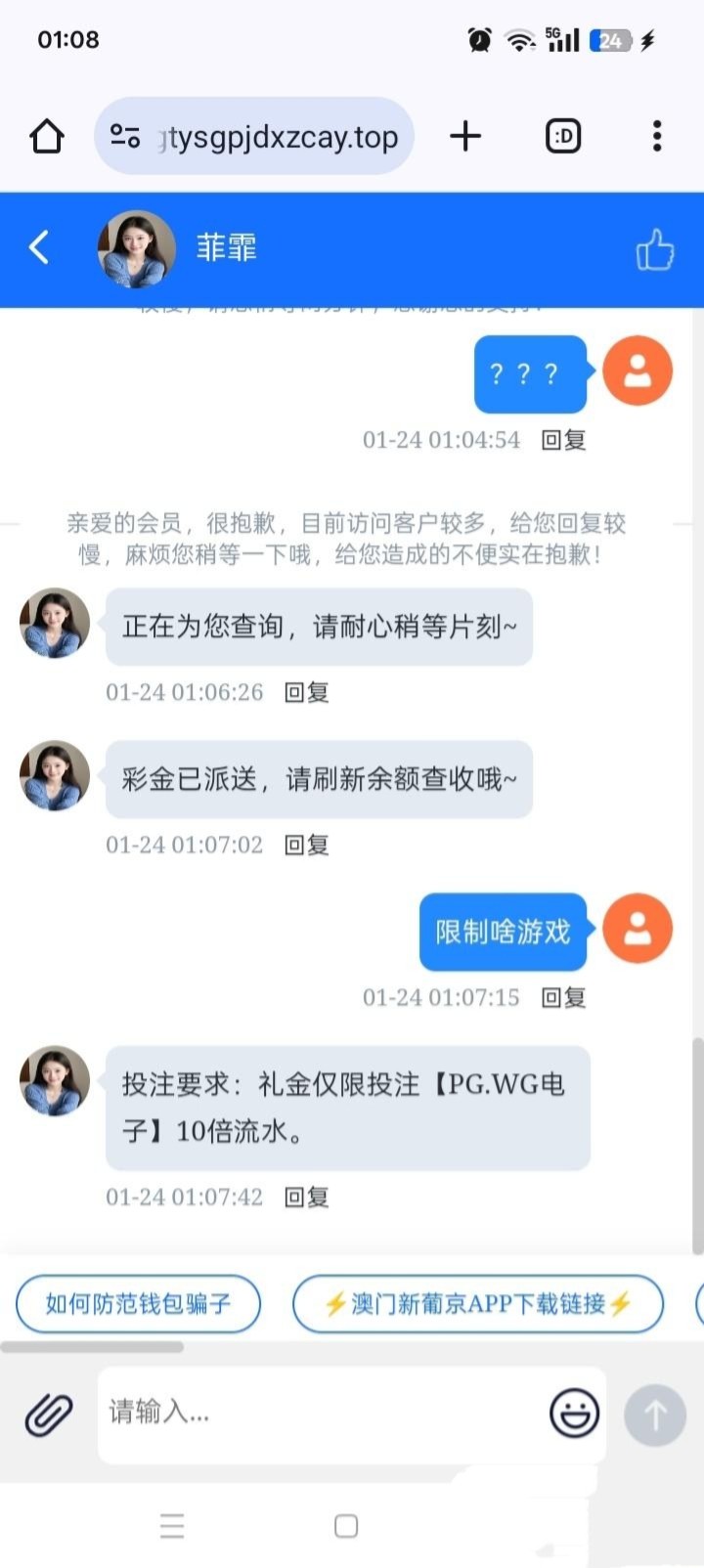704x1568 pixels.
Task: Open the browser home page
Action: click(47, 137)
